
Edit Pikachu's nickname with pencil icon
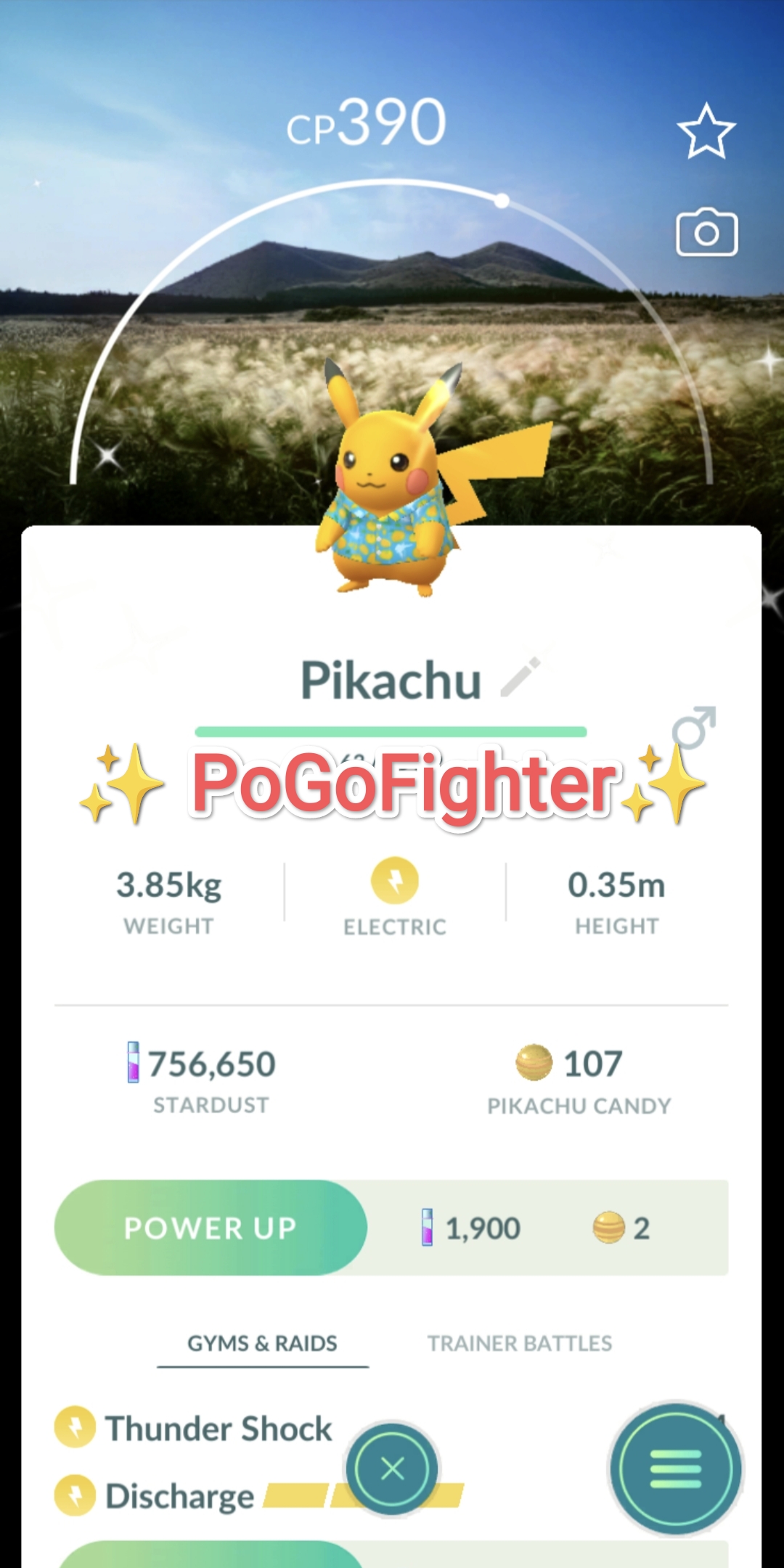[520, 677]
